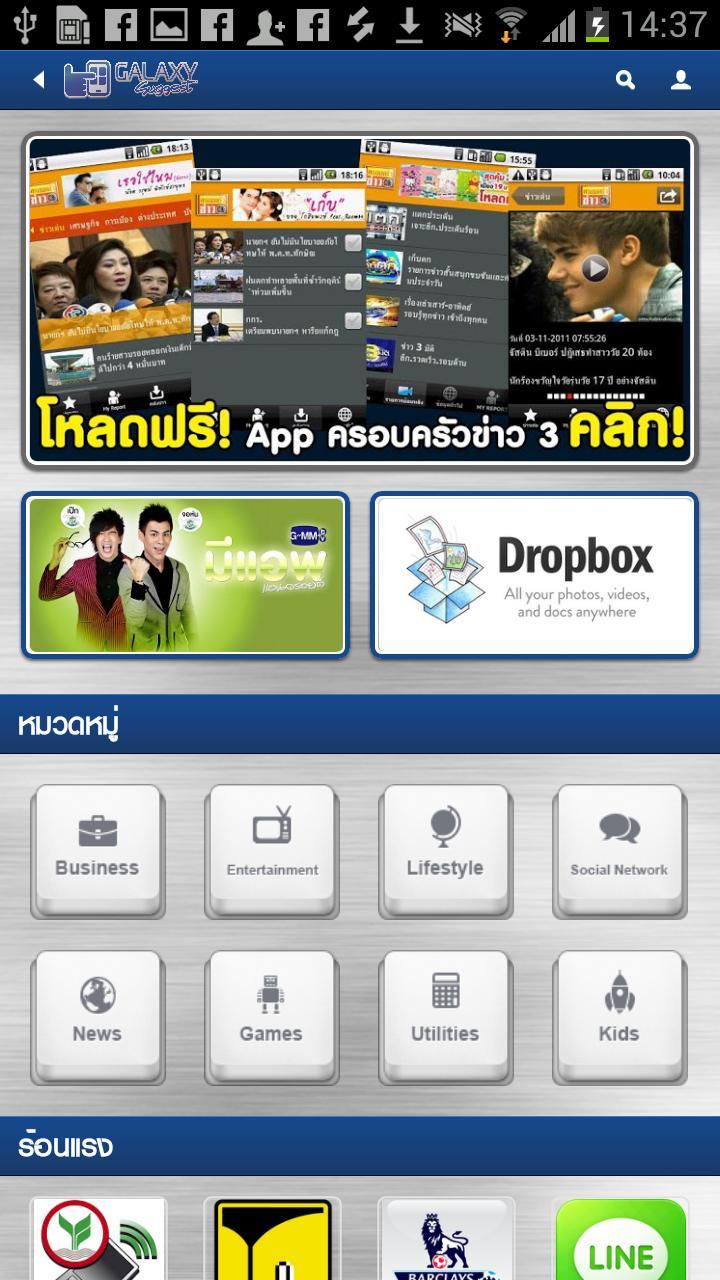The width and height of the screenshot is (720, 1280).
Task: Open the Dropbox banner
Action: click(x=534, y=575)
